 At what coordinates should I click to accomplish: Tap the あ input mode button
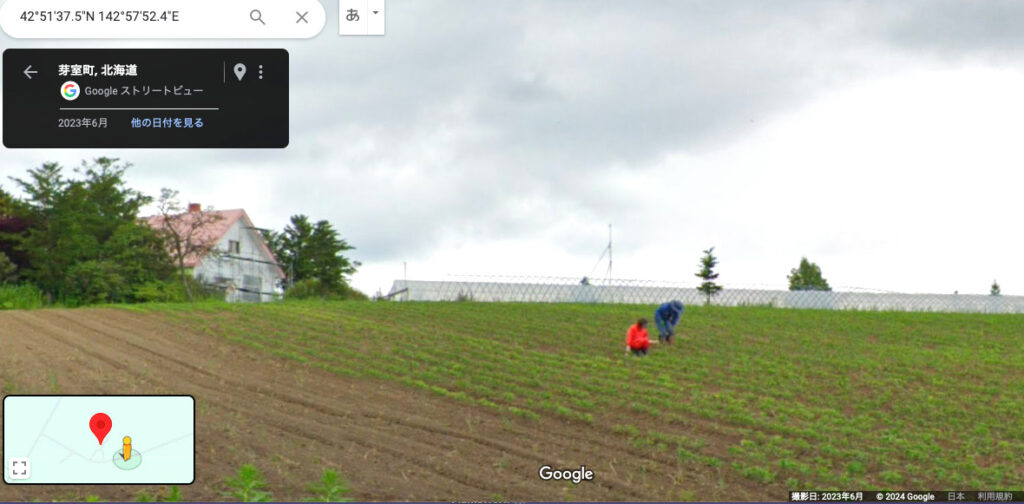click(352, 15)
